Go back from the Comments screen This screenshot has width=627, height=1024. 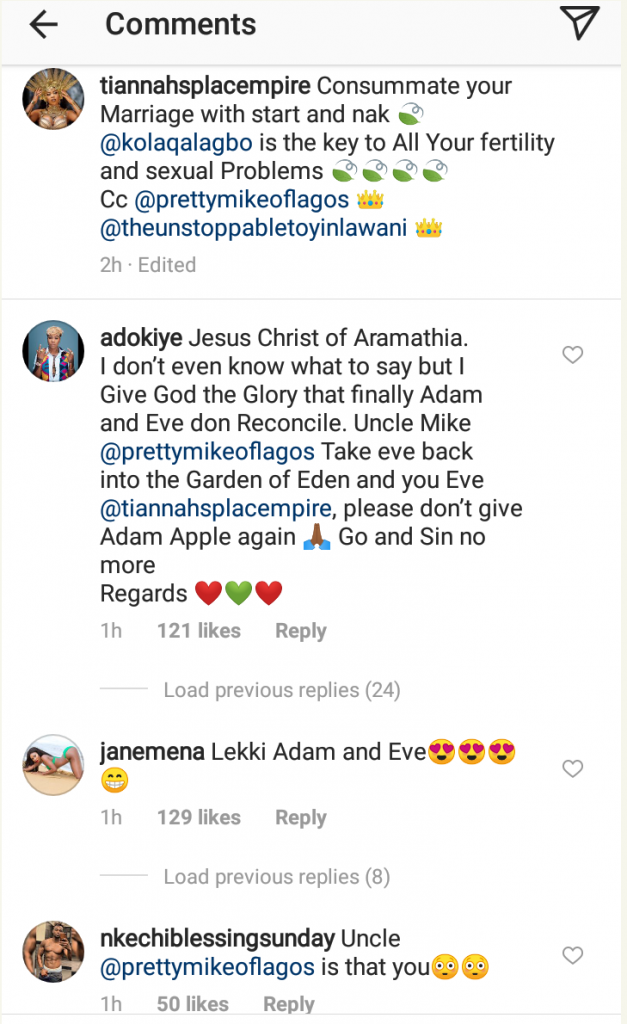click(x=45, y=25)
